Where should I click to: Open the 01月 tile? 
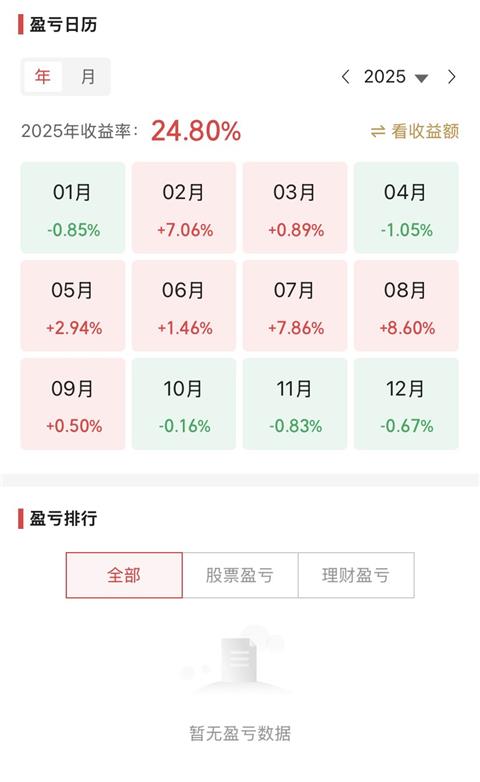pos(73,207)
